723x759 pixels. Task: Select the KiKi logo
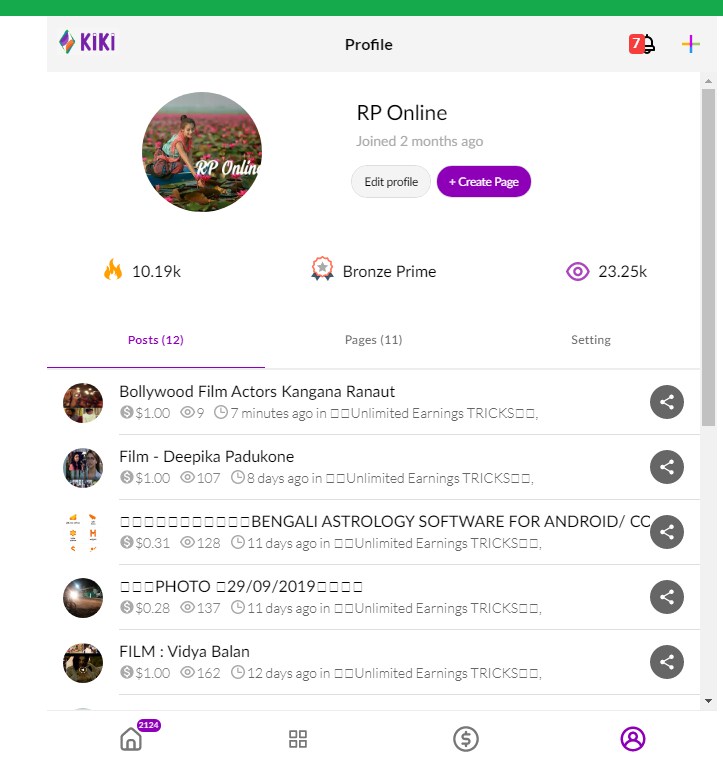pos(88,44)
